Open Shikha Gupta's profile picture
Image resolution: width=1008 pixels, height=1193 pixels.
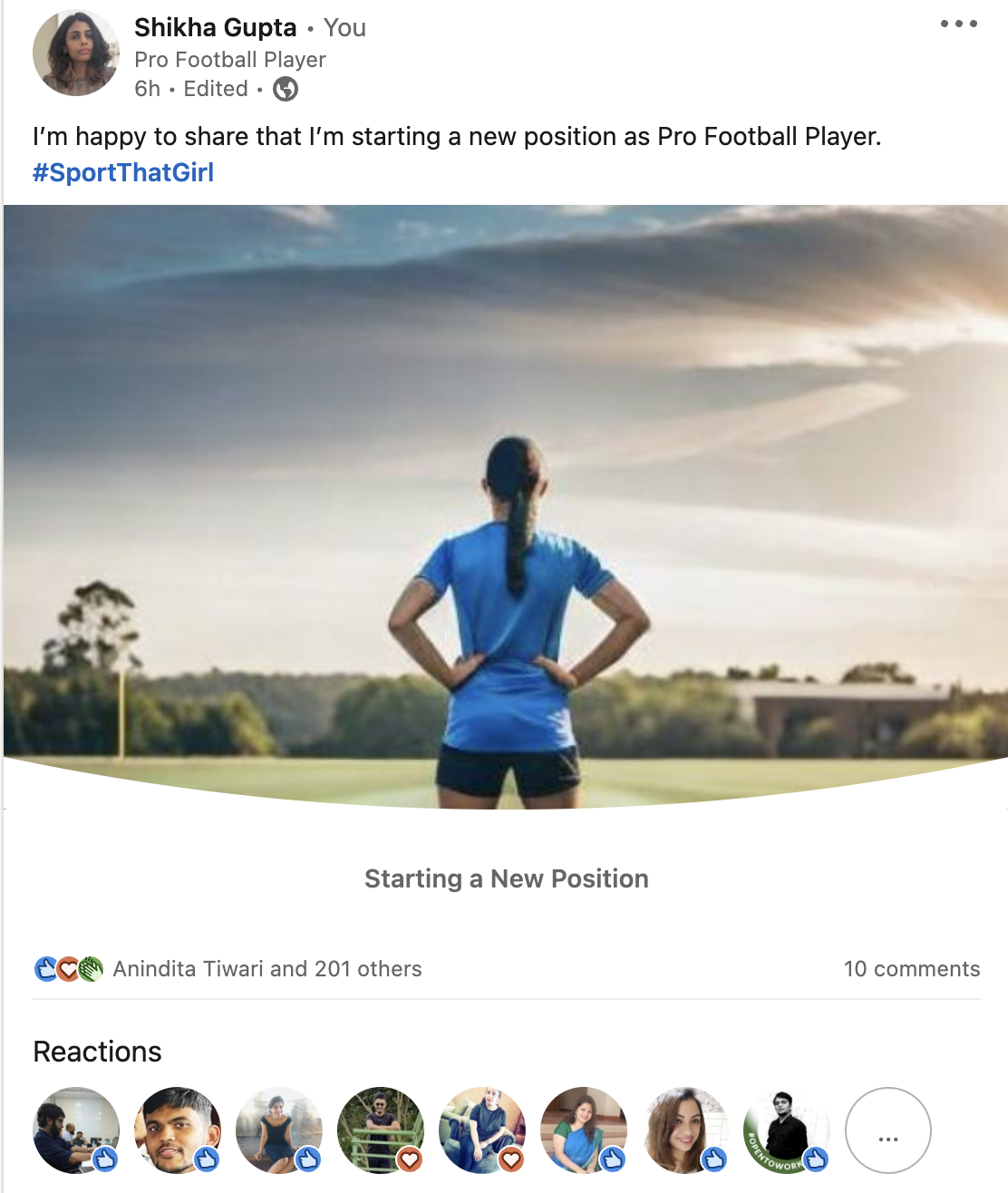(x=76, y=53)
